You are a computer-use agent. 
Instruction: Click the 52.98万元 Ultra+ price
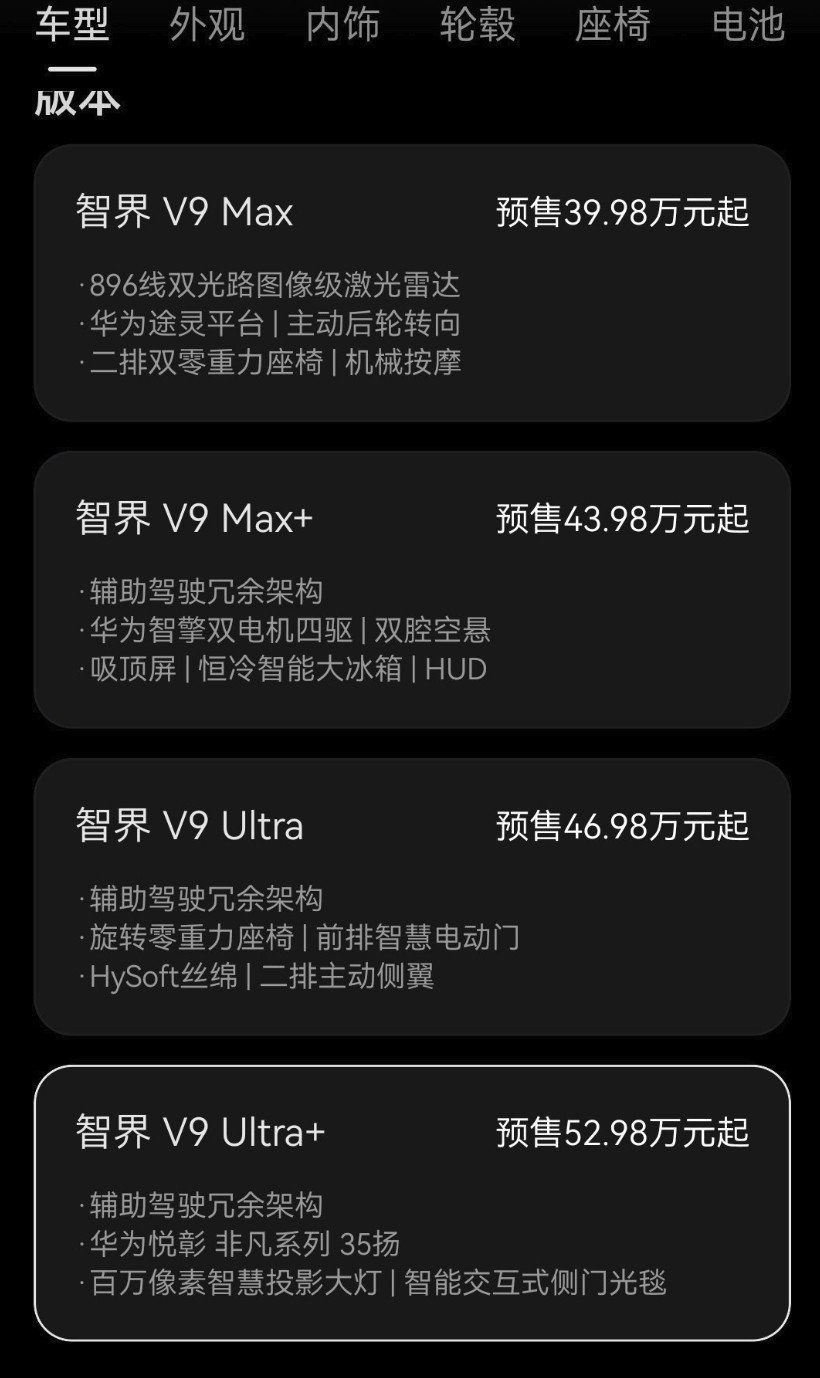point(623,1133)
